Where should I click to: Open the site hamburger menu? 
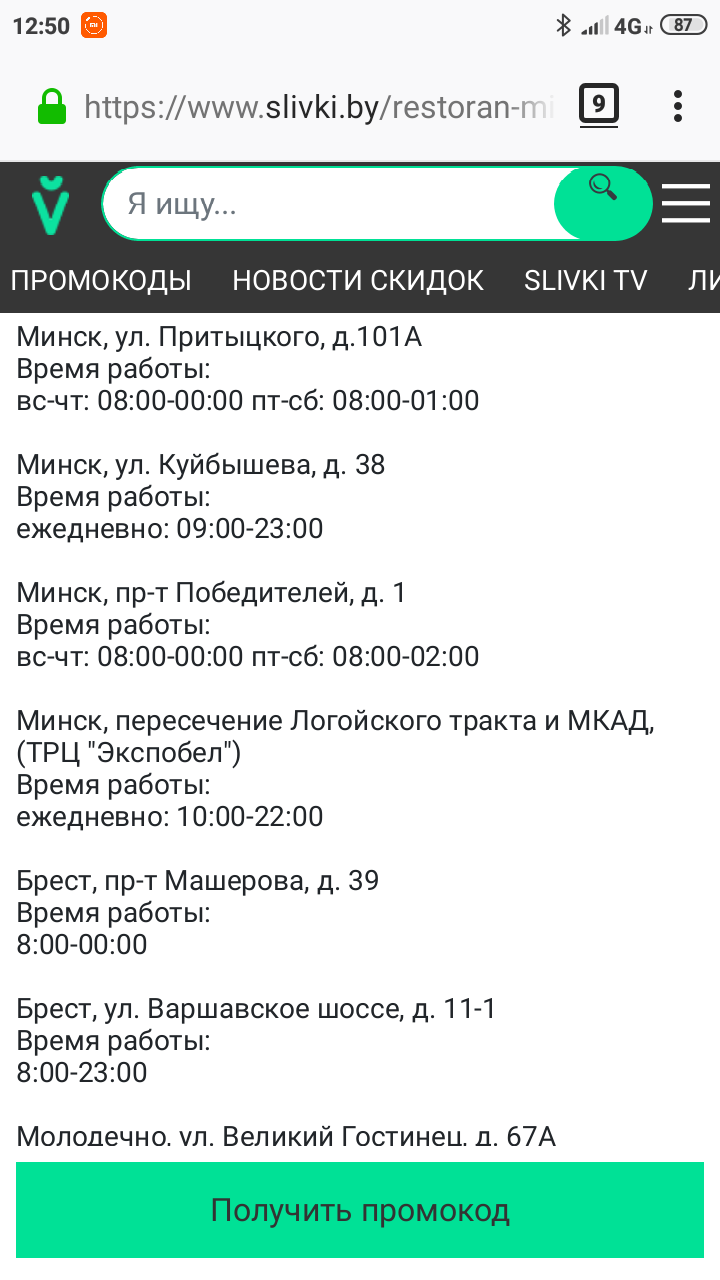686,204
